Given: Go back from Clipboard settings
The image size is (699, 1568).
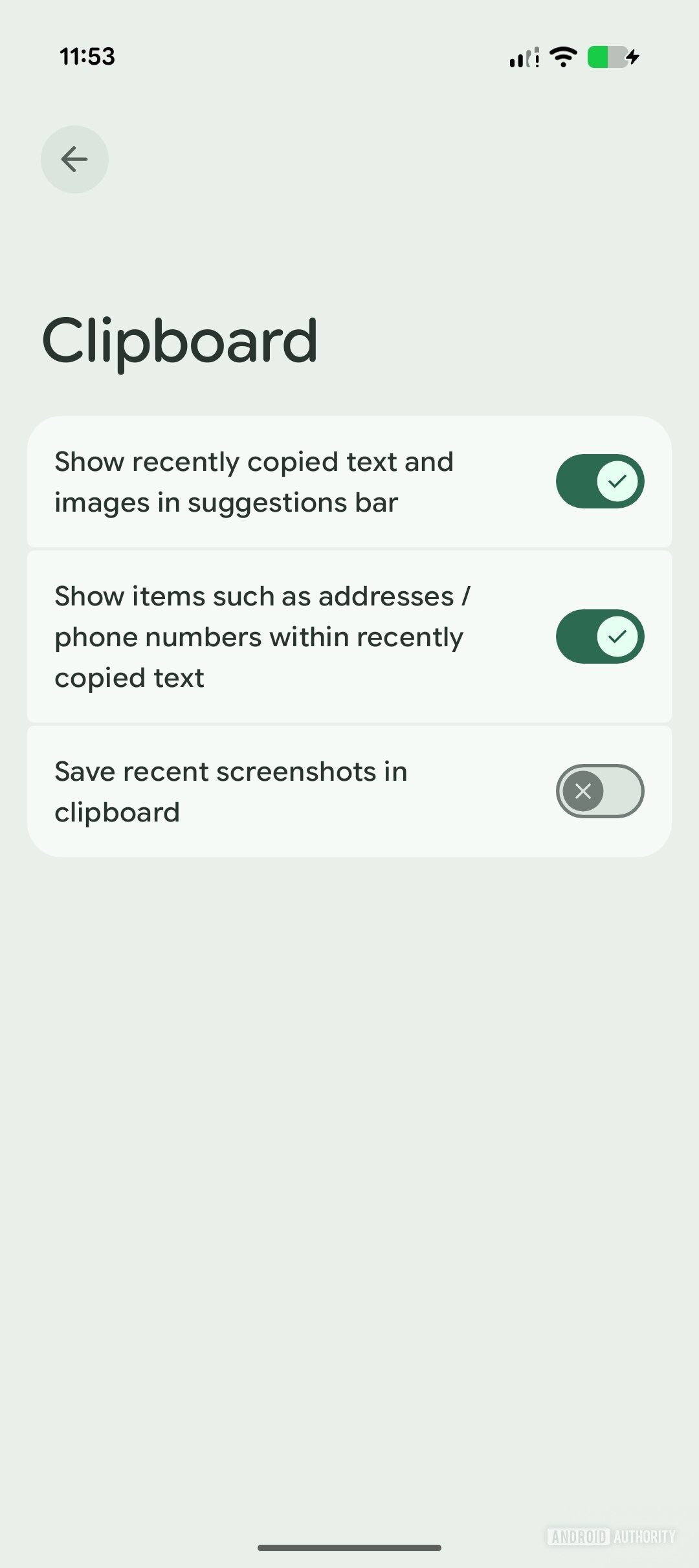Looking at the screenshot, I should coord(74,159).
